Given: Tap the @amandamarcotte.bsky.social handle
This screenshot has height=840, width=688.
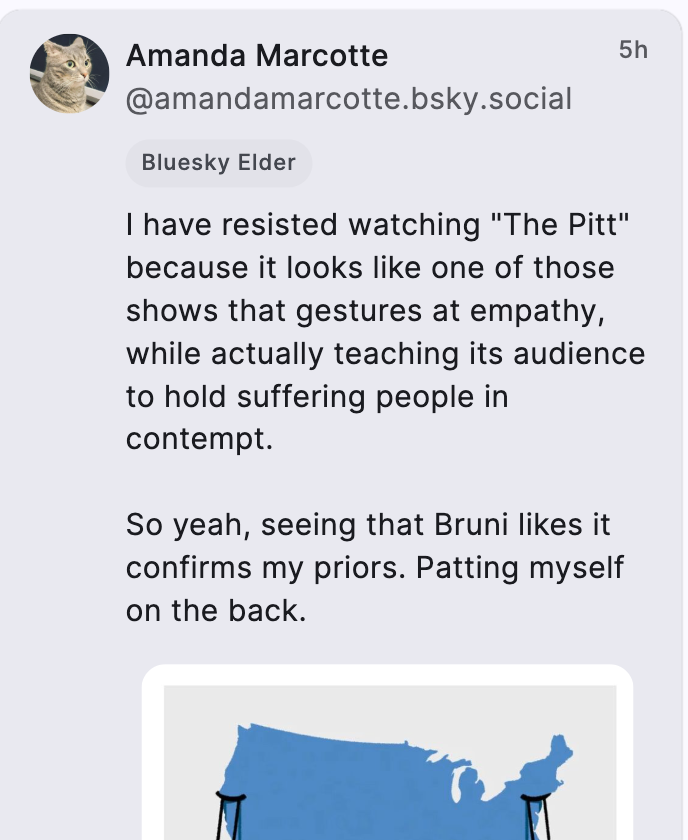Looking at the screenshot, I should [x=349, y=99].
